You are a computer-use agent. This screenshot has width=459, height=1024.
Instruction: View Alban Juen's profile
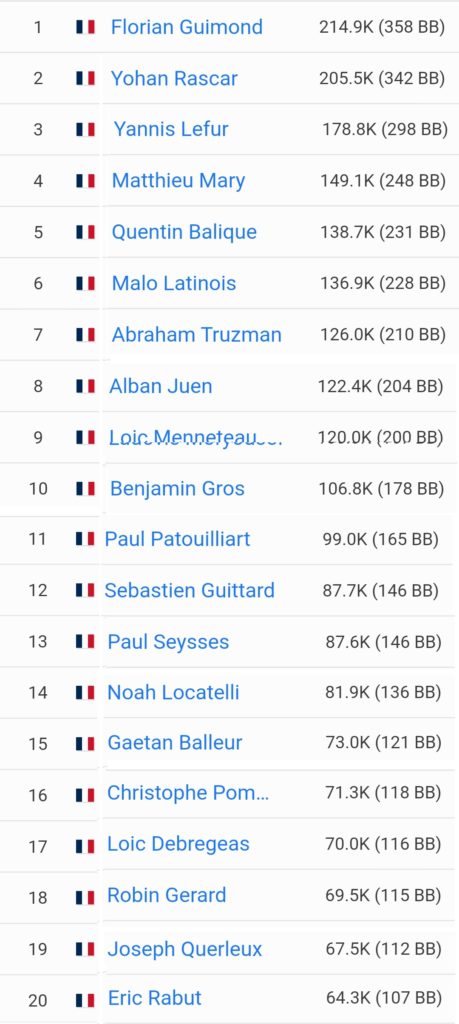click(x=161, y=386)
